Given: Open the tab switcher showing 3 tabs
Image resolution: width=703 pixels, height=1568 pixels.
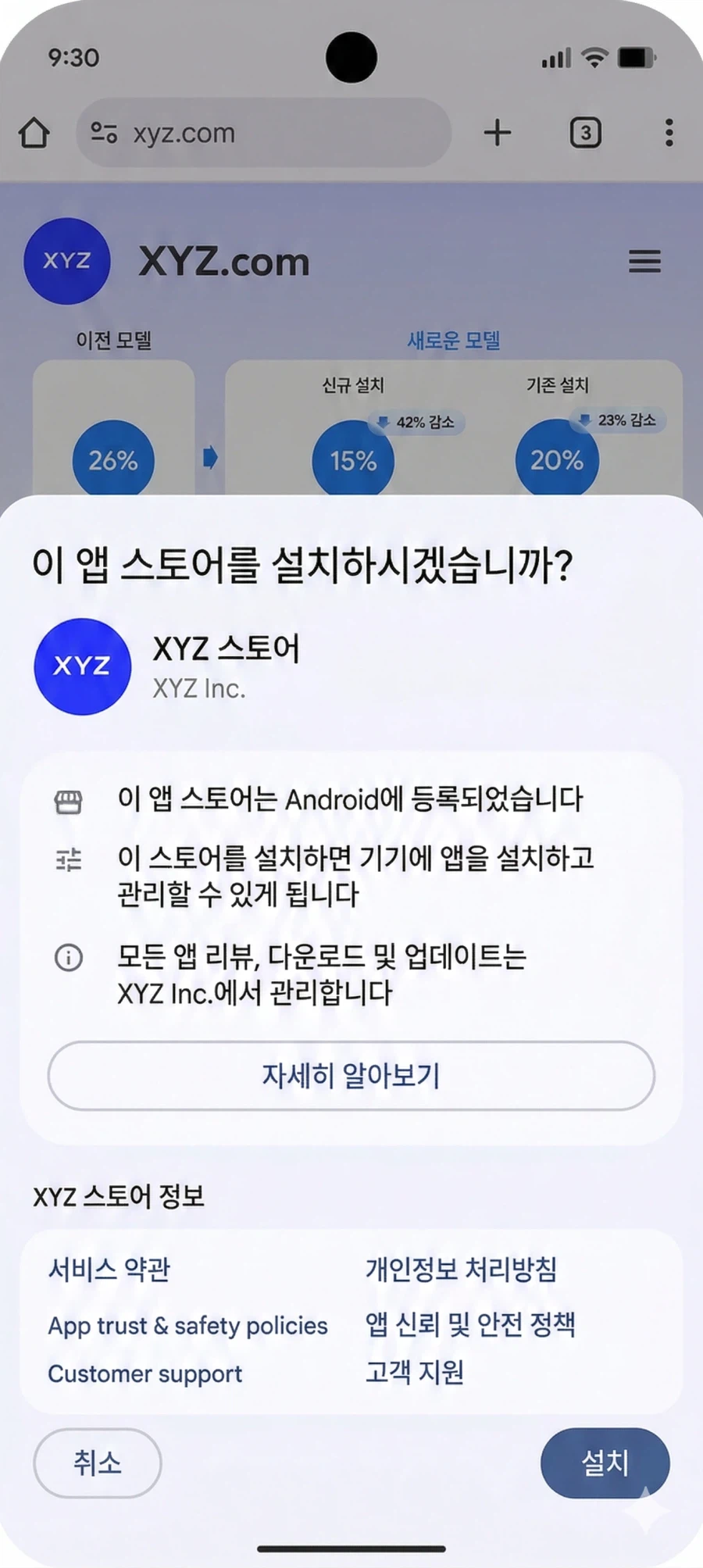Looking at the screenshot, I should [583, 133].
